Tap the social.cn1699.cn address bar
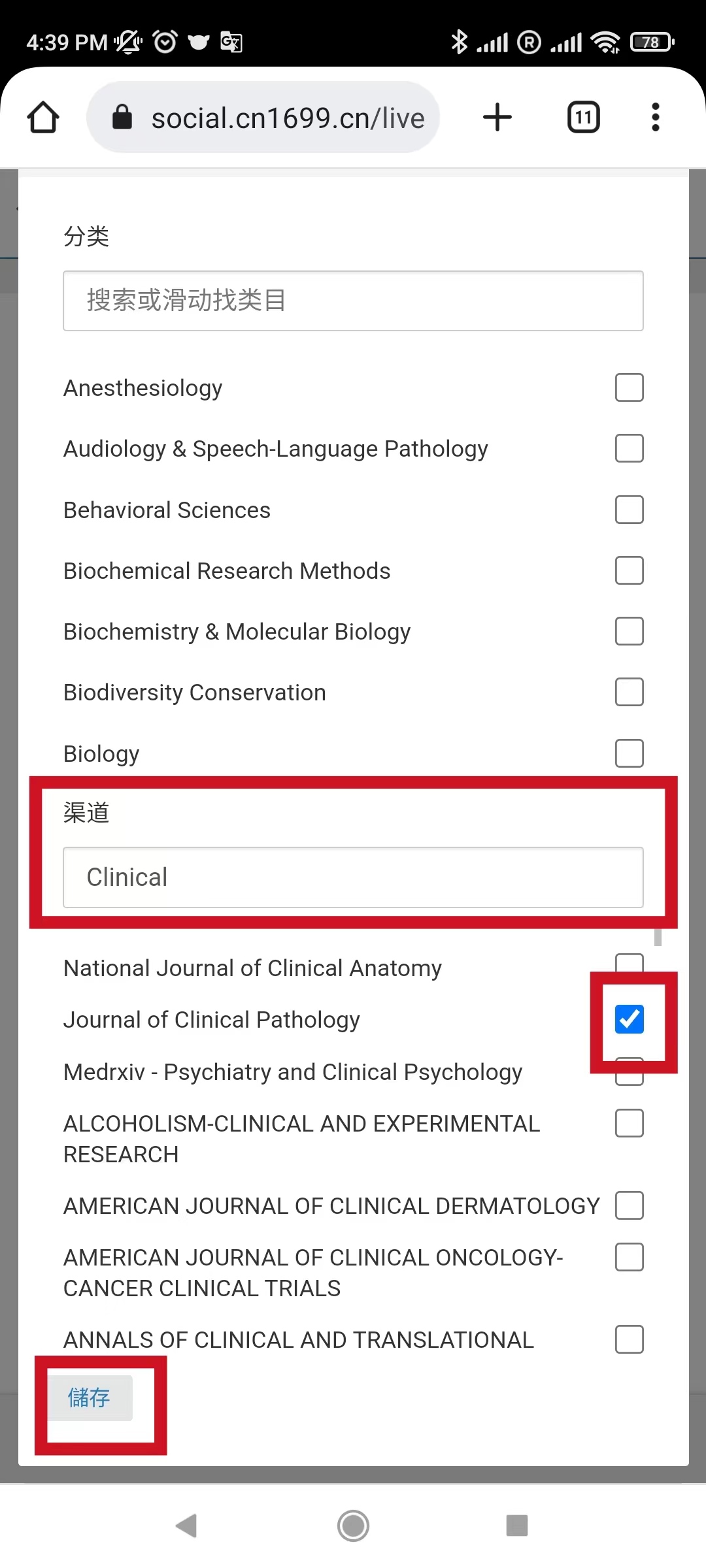This screenshot has width=706, height=1568. pos(263,118)
